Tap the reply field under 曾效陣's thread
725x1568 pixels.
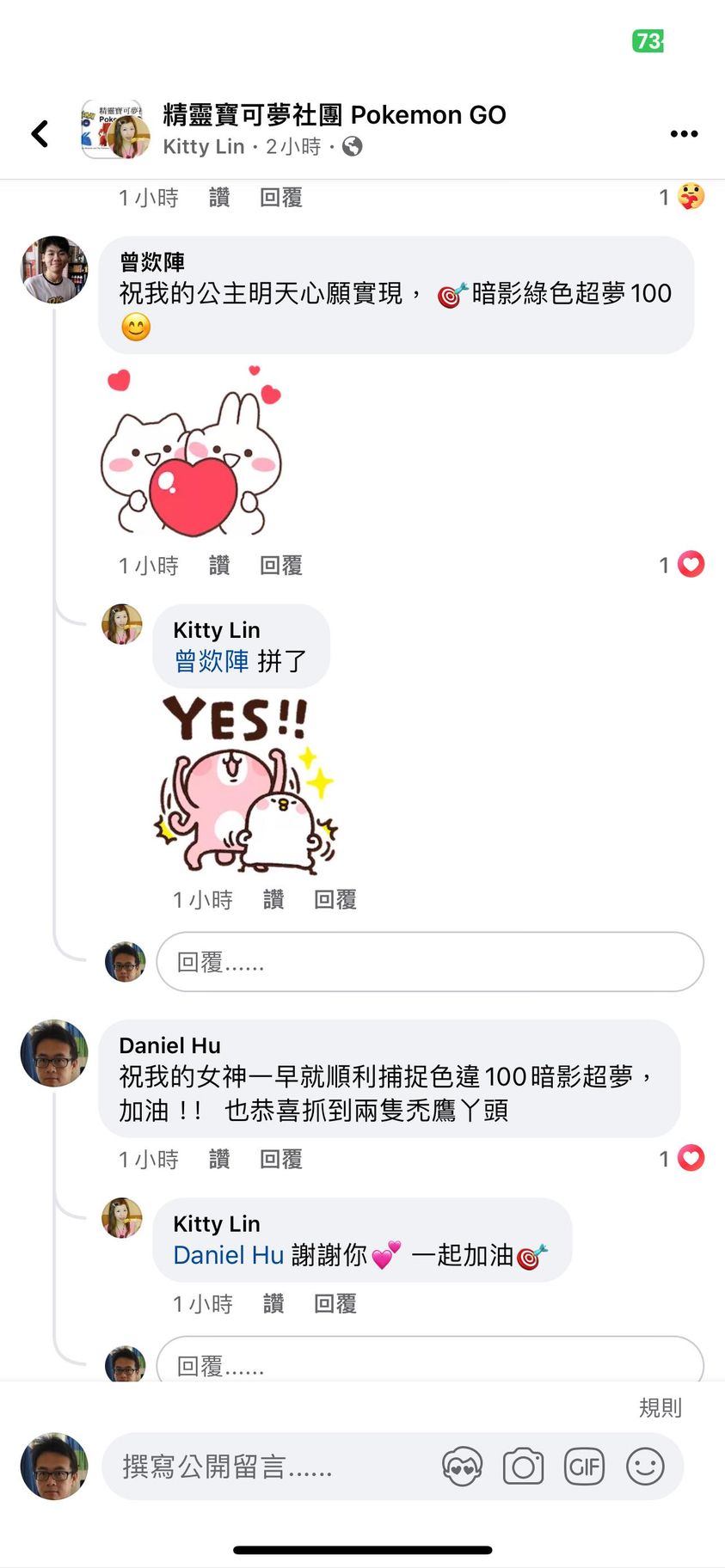pos(429,962)
